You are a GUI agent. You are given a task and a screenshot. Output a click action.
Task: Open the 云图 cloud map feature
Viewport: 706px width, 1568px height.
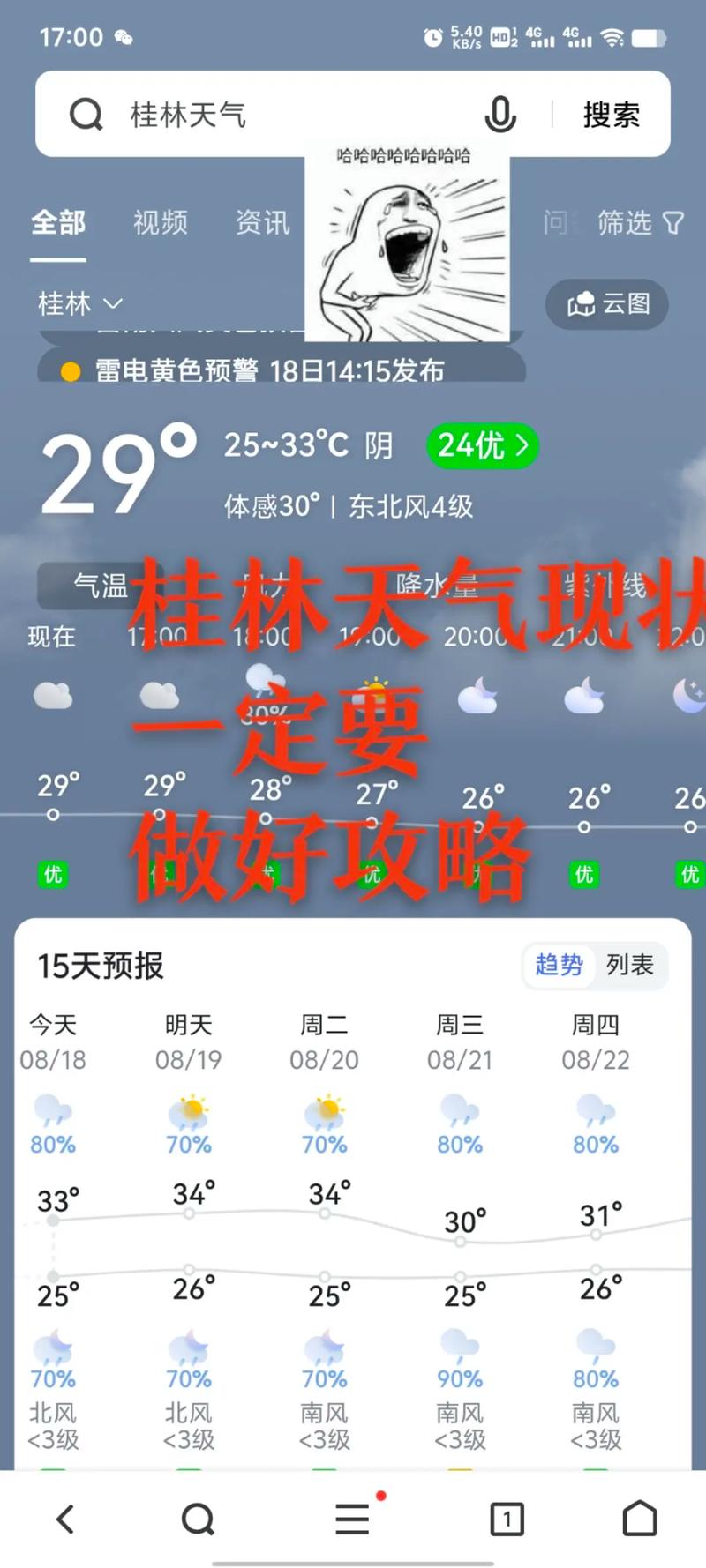(x=607, y=304)
